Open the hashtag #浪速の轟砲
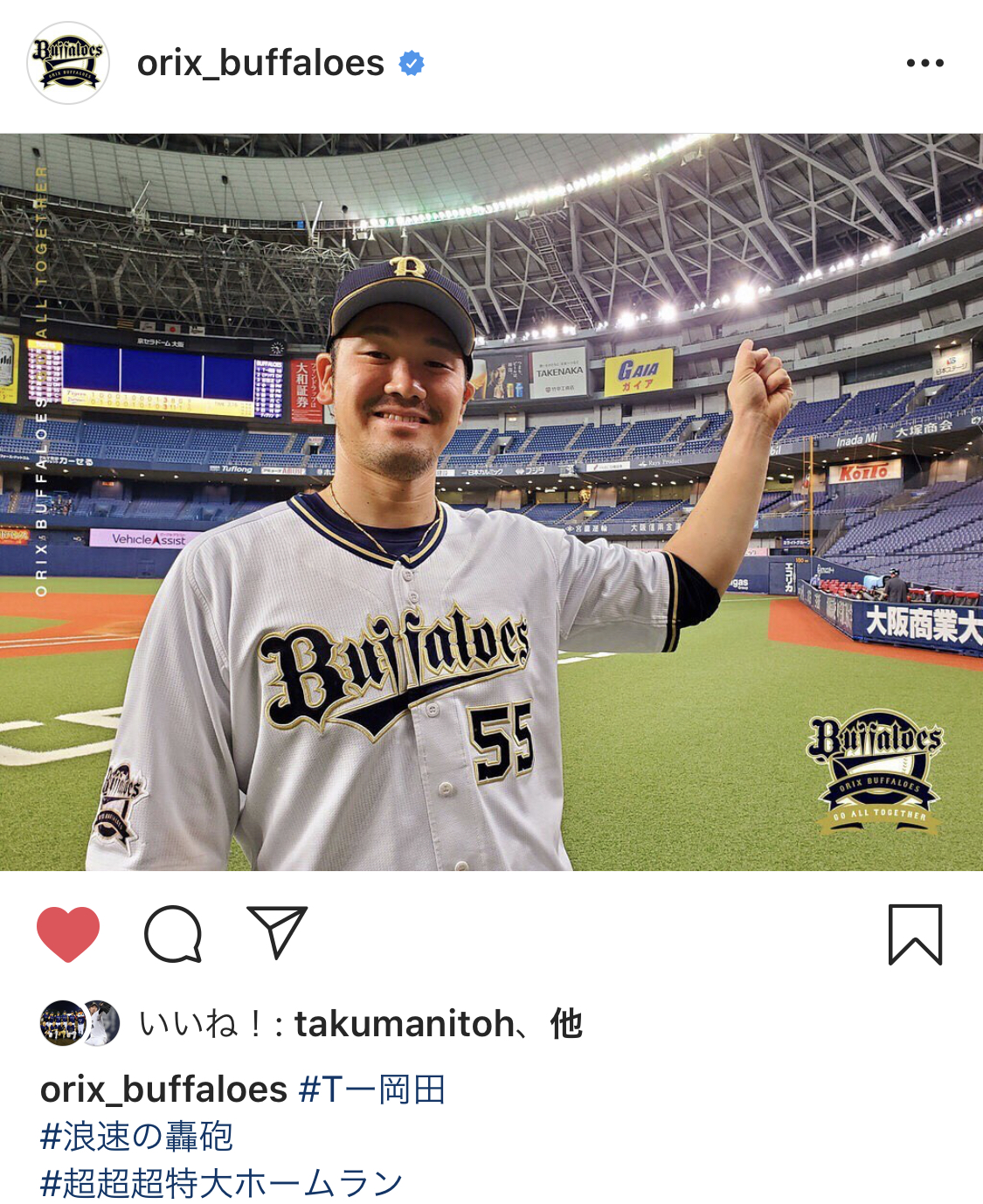 pos(137,1137)
